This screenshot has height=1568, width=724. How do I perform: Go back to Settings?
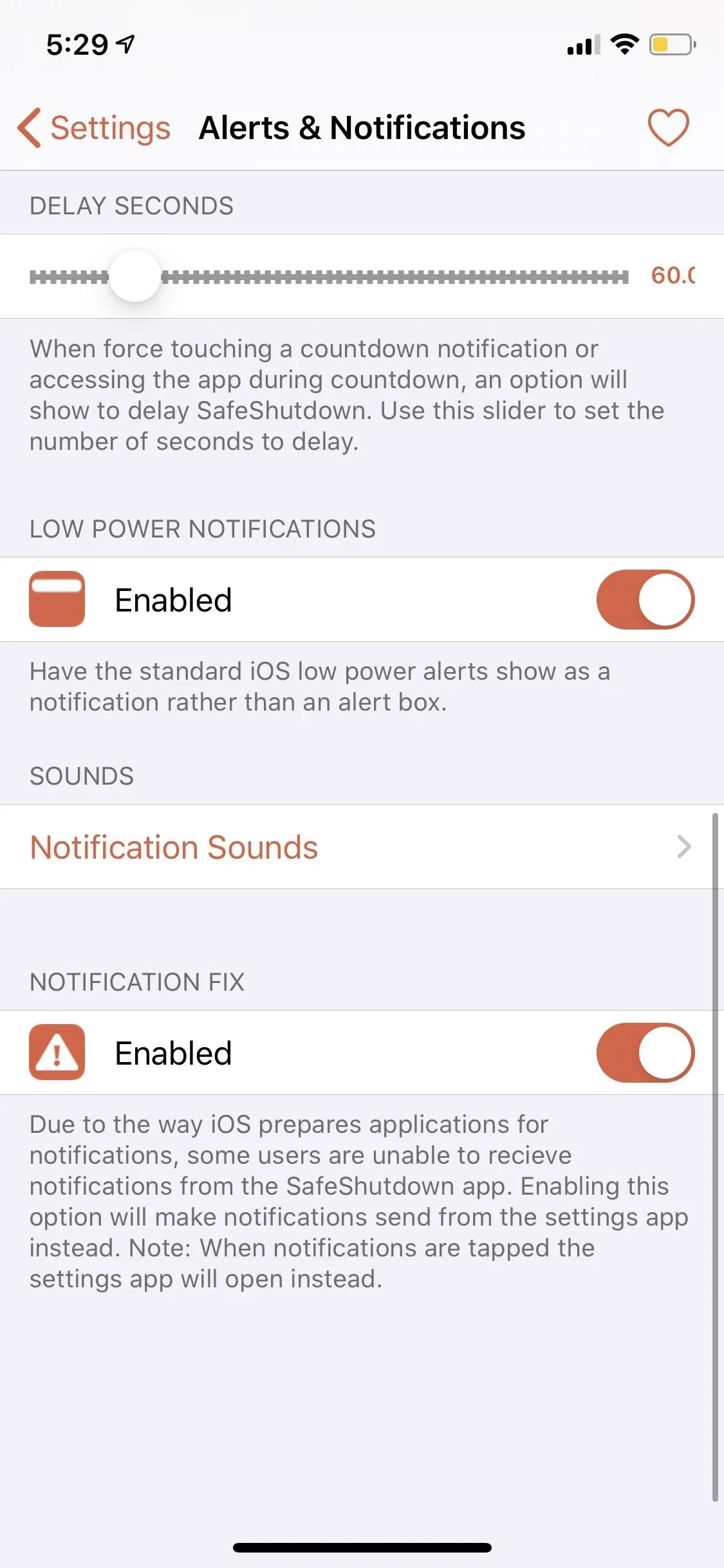[94, 127]
